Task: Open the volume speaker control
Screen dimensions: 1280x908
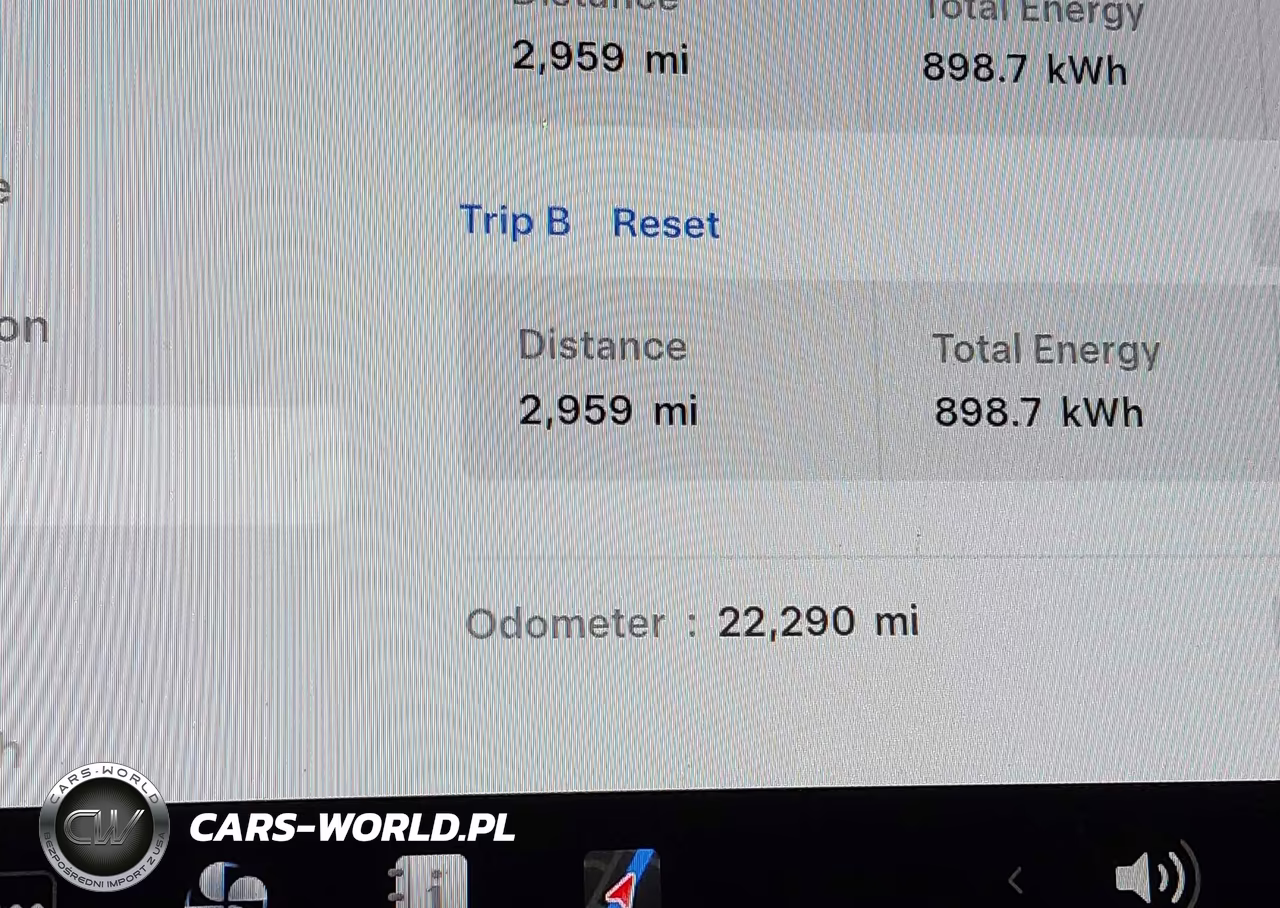Action: [1156, 876]
